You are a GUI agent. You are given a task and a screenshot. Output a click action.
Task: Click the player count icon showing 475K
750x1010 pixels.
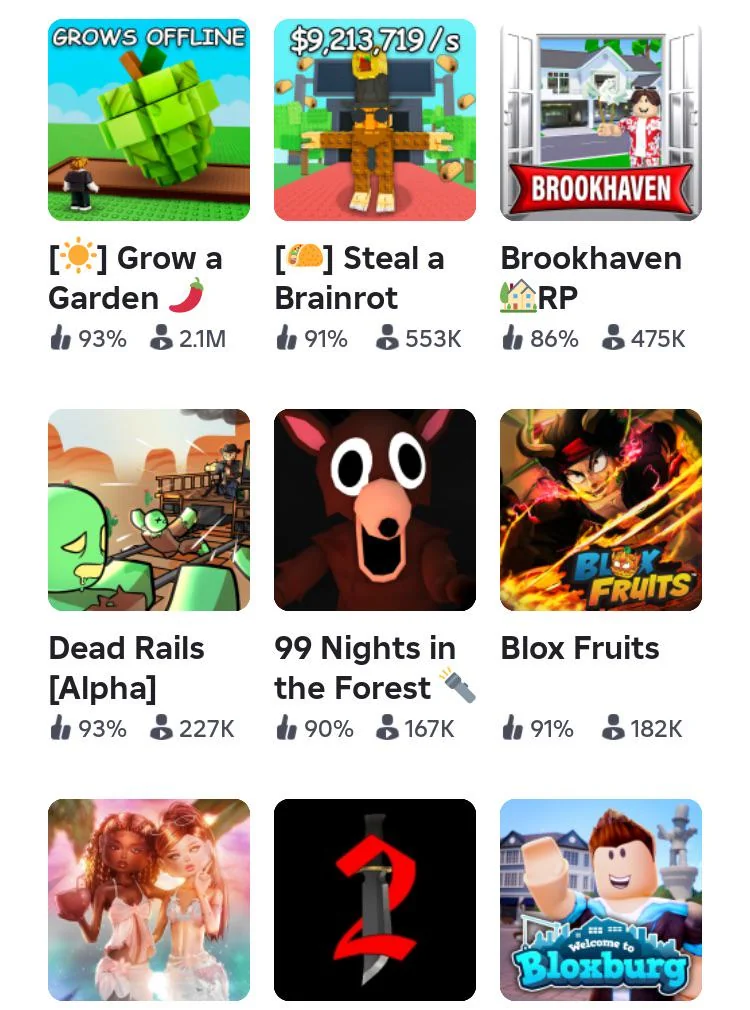613,338
